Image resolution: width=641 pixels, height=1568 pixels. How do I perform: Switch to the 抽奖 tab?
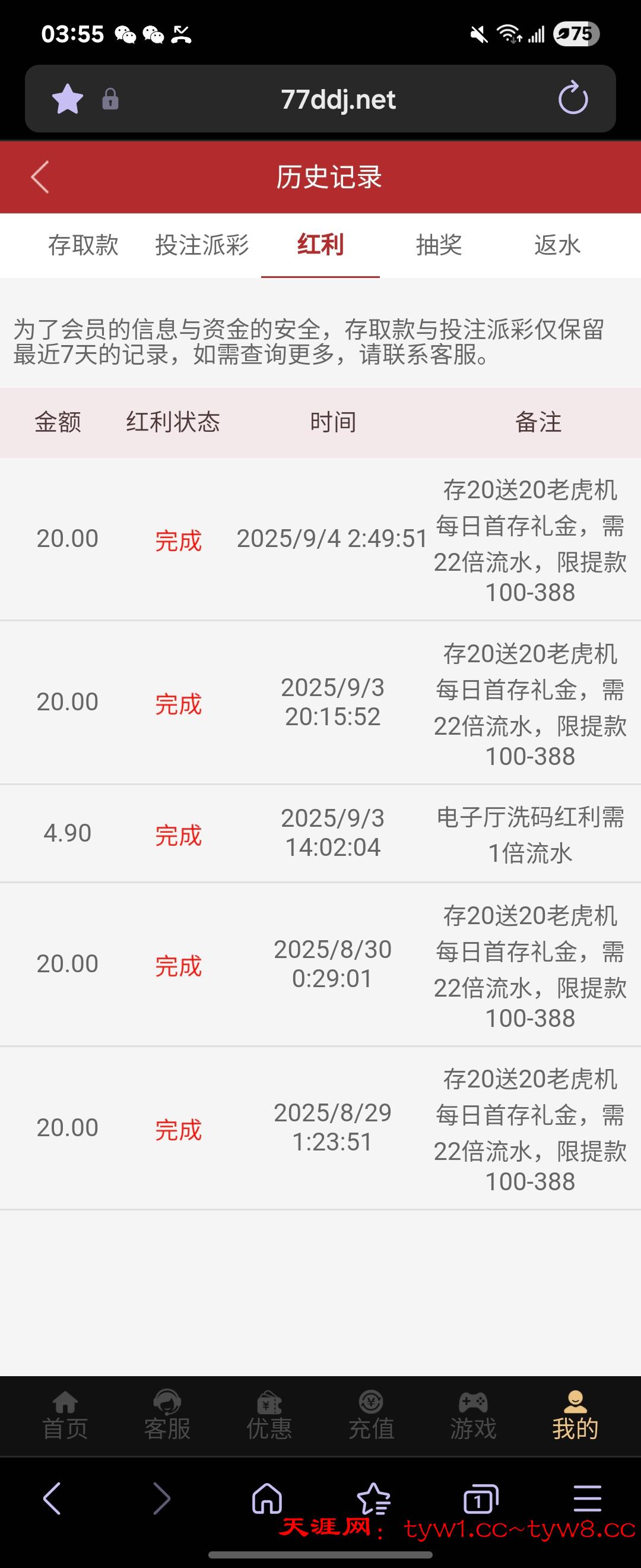coord(439,245)
